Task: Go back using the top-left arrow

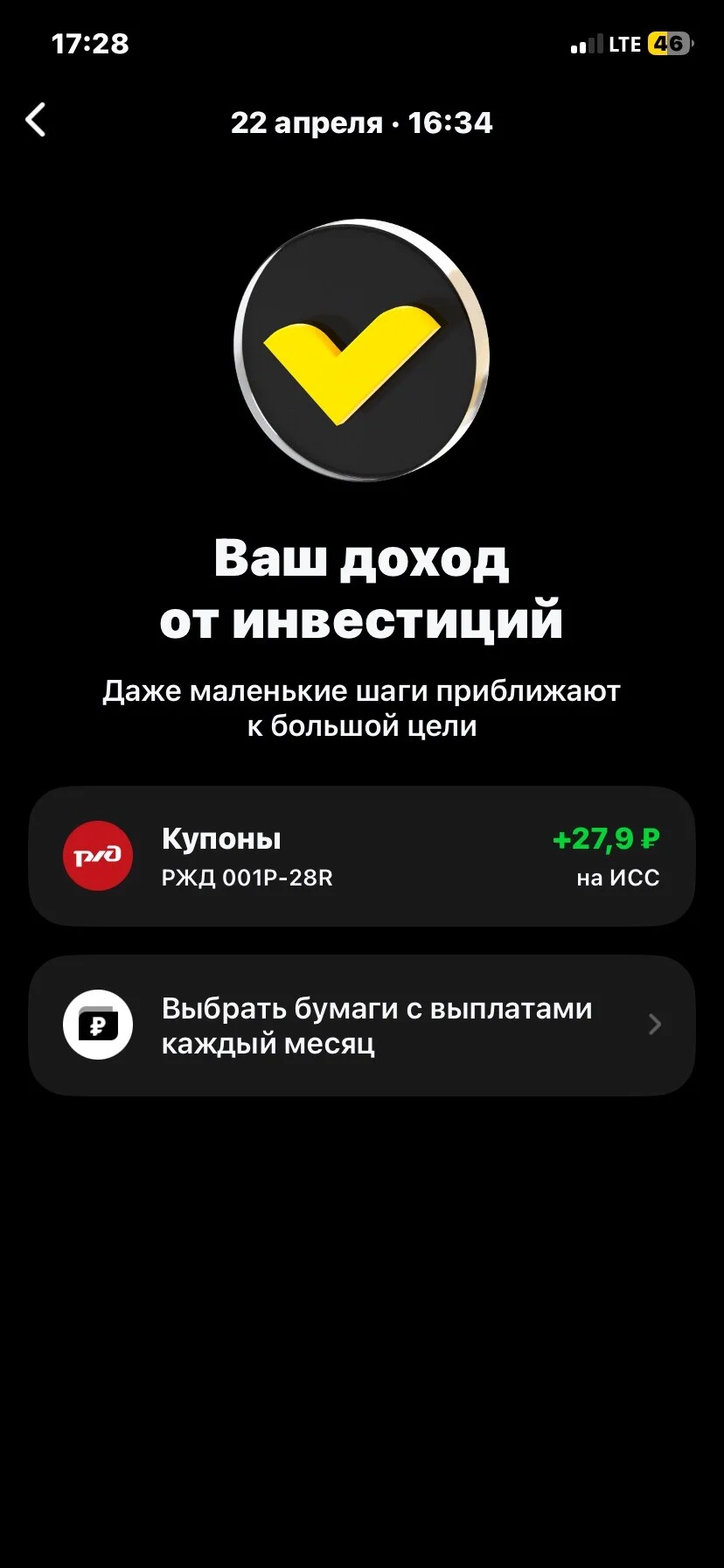Action: click(36, 121)
